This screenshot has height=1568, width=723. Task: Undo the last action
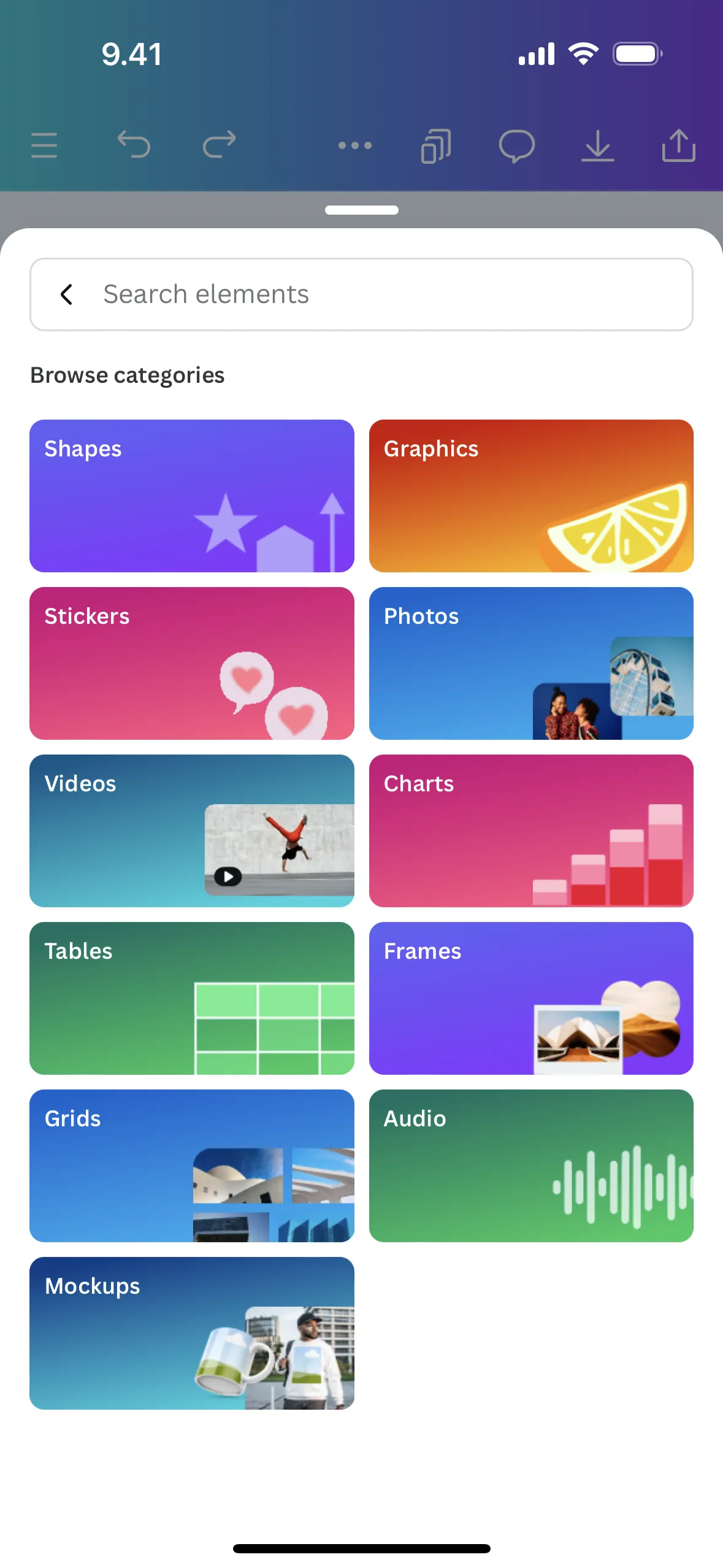point(134,145)
